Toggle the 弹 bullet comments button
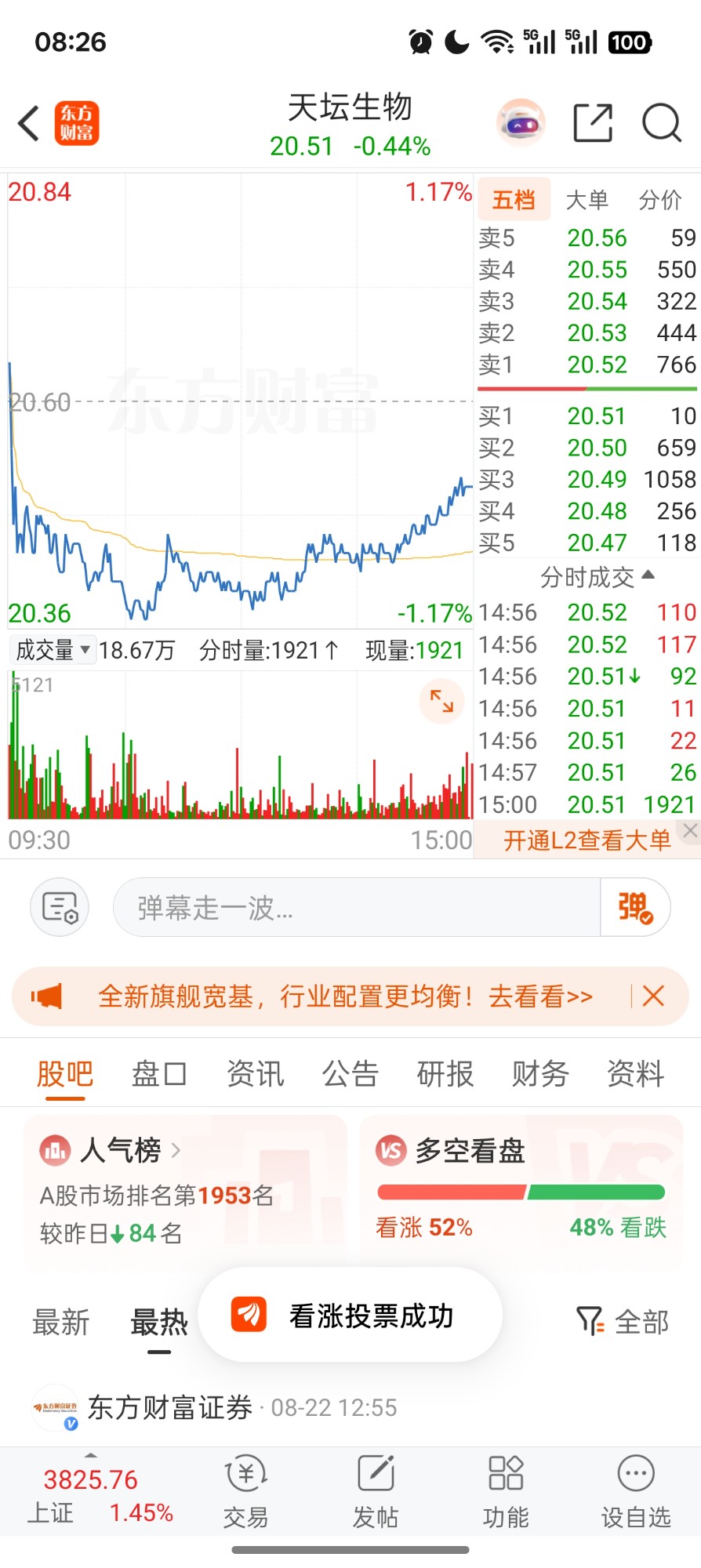The width and height of the screenshot is (701, 1568). tap(635, 908)
